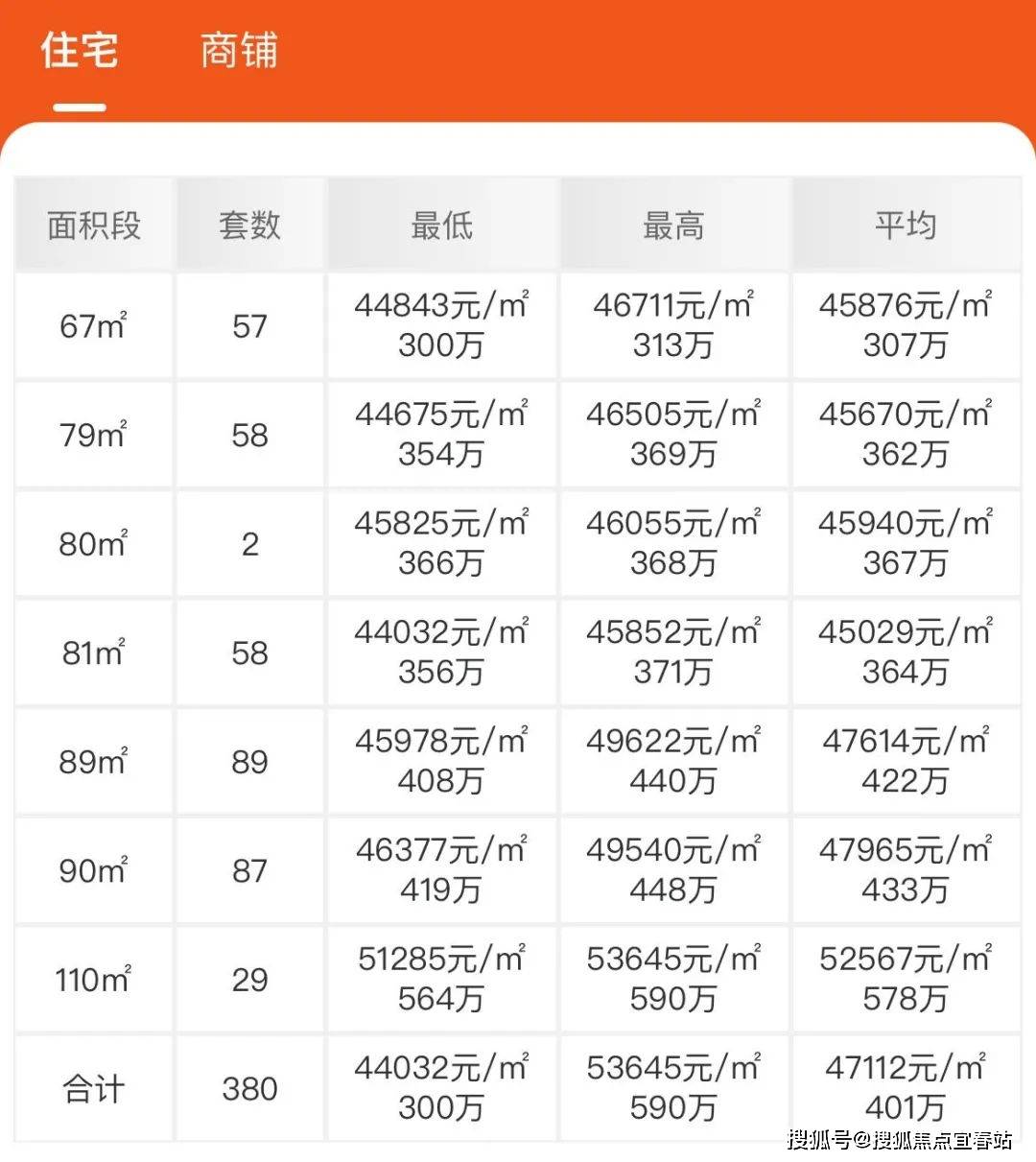Select the 79m² area row
Viewport: 1036px width, 1162px height.
93,433
